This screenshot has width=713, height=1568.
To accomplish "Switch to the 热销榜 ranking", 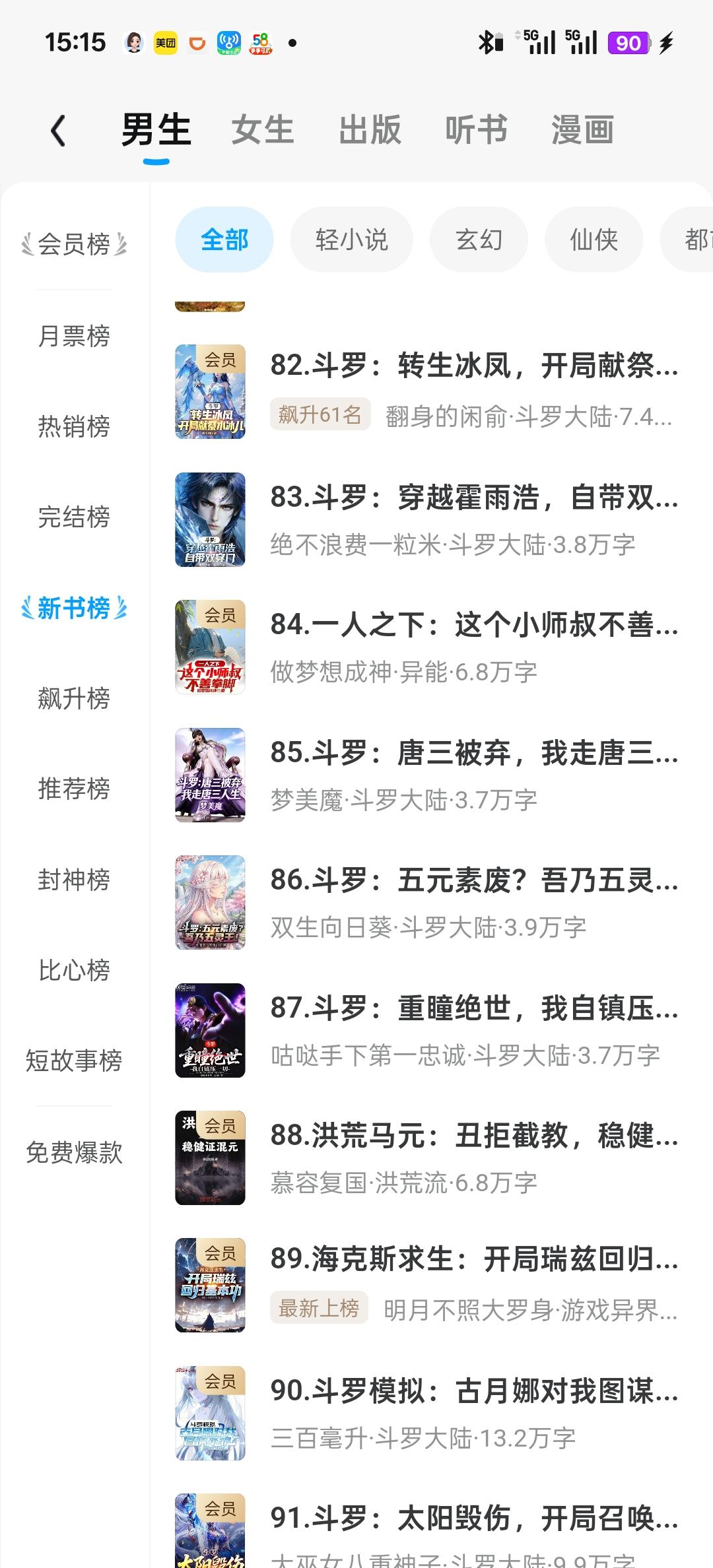I will [74, 426].
